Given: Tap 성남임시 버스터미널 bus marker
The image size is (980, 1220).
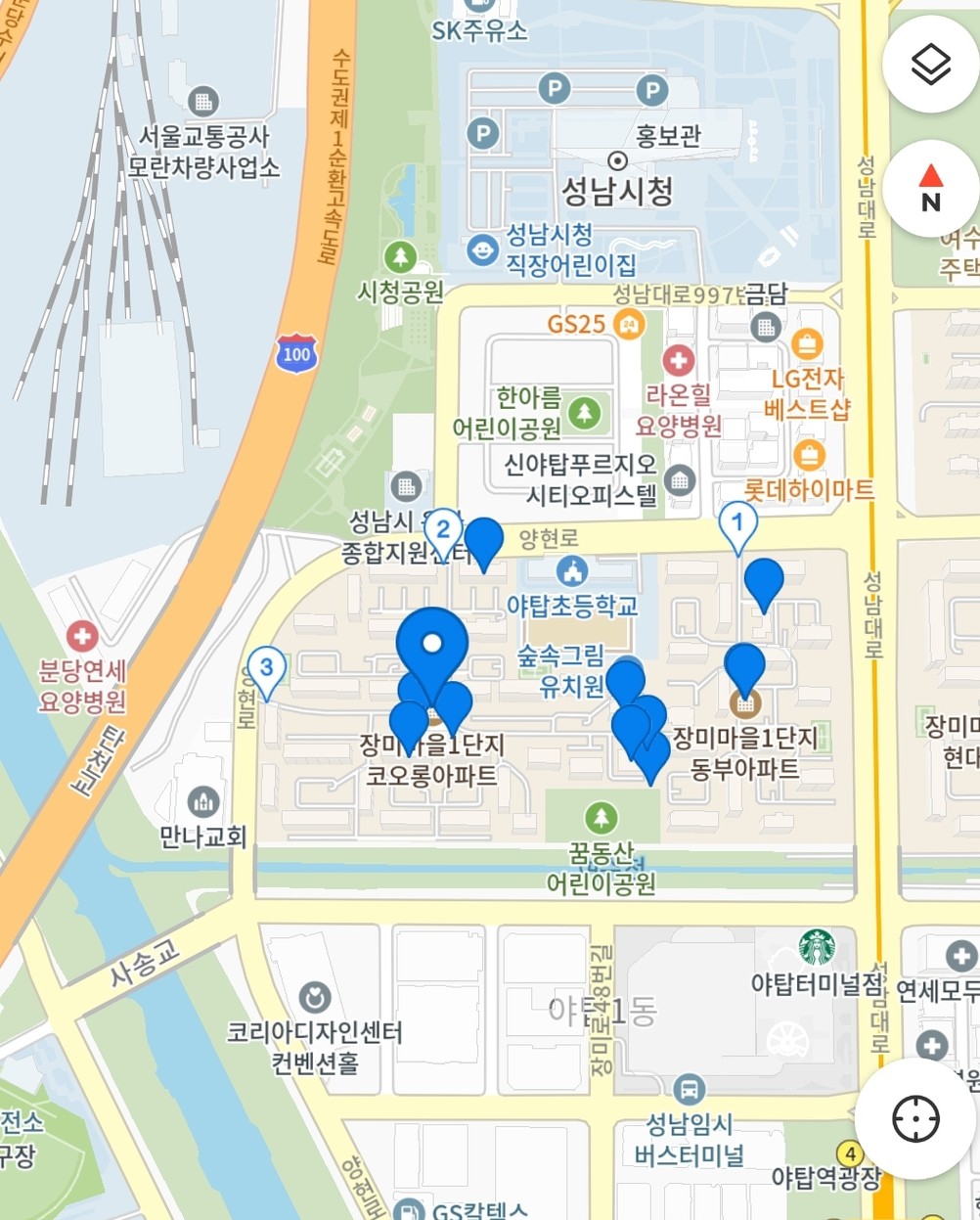Looking at the screenshot, I should (690, 1088).
